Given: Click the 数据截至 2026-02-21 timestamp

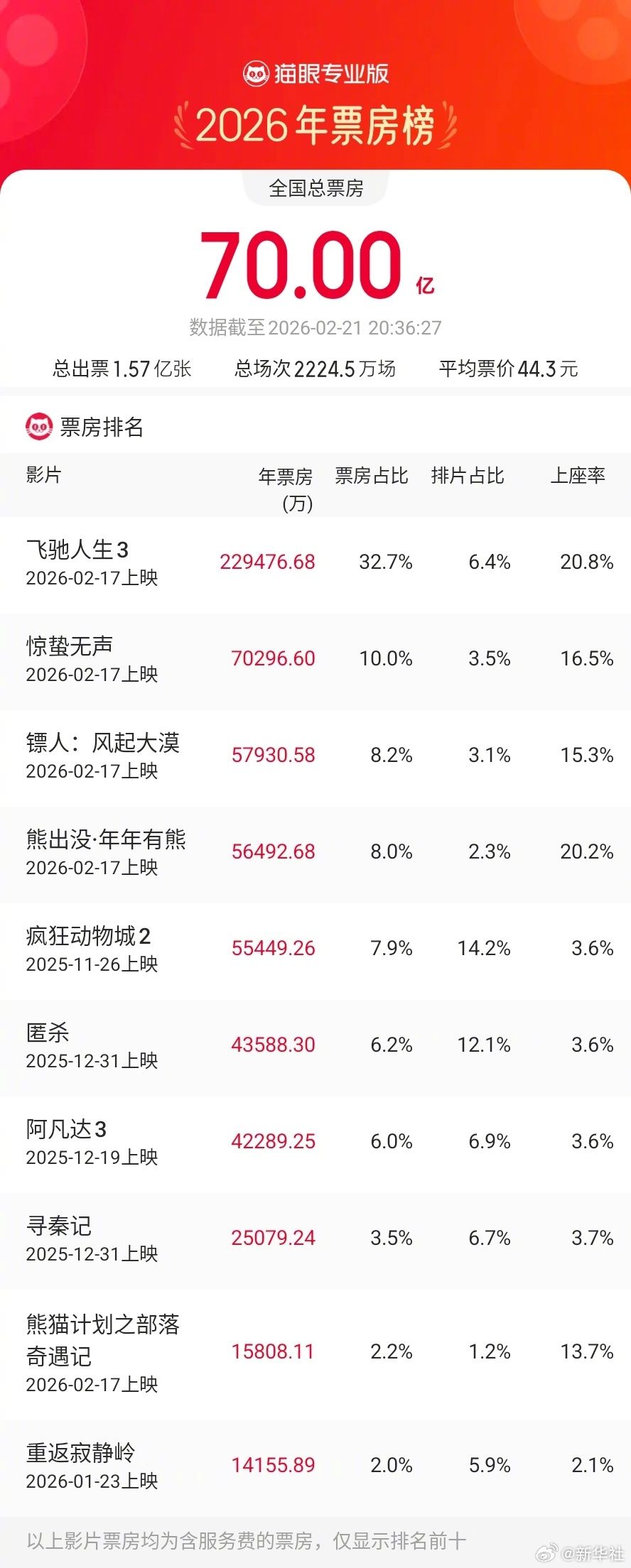Looking at the screenshot, I should pos(315,328).
